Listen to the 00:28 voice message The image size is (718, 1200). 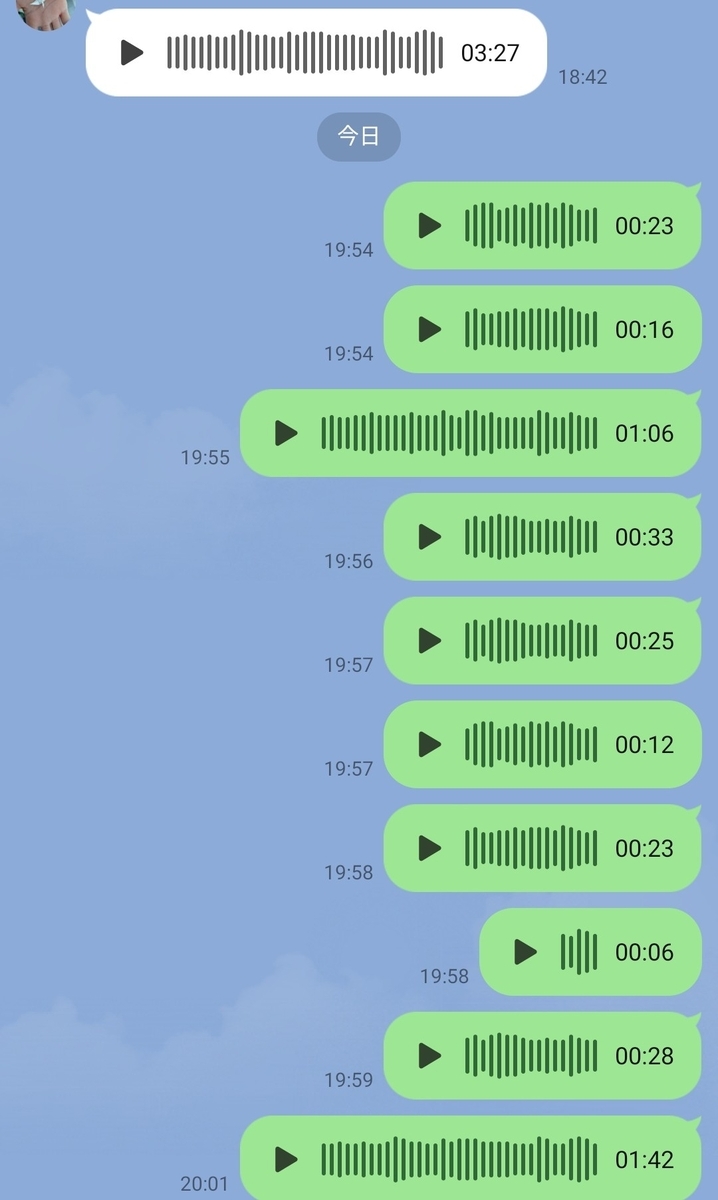coord(430,1056)
